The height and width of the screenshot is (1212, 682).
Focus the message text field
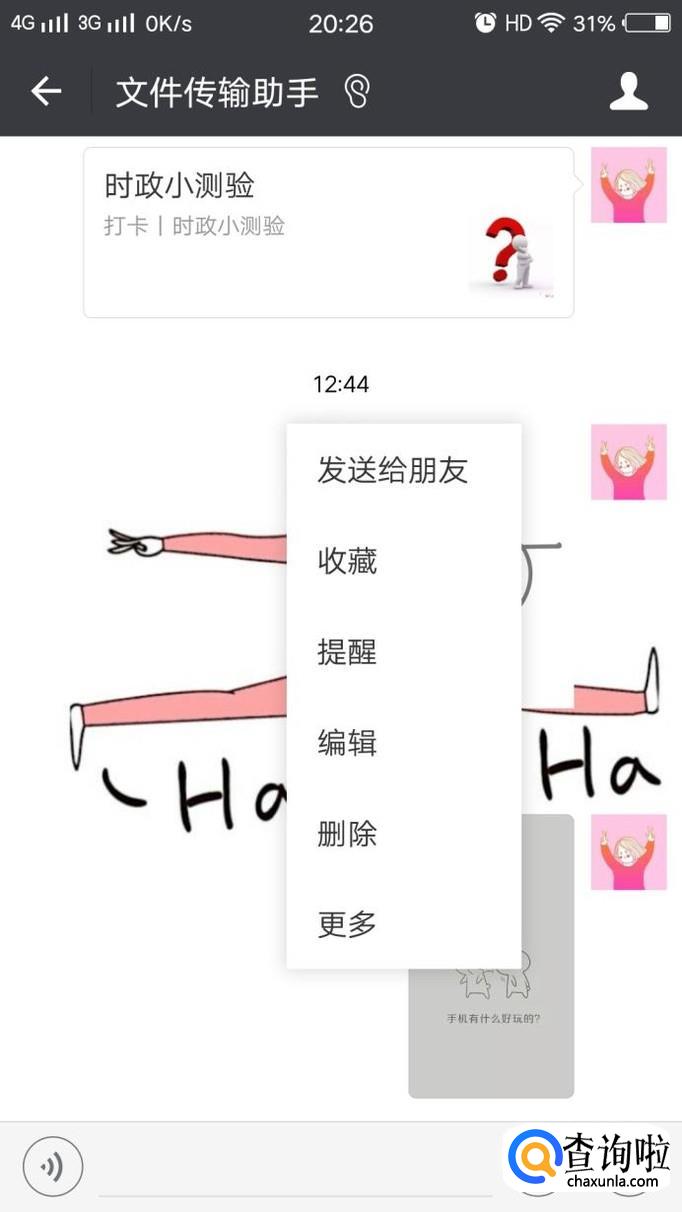point(295,1168)
